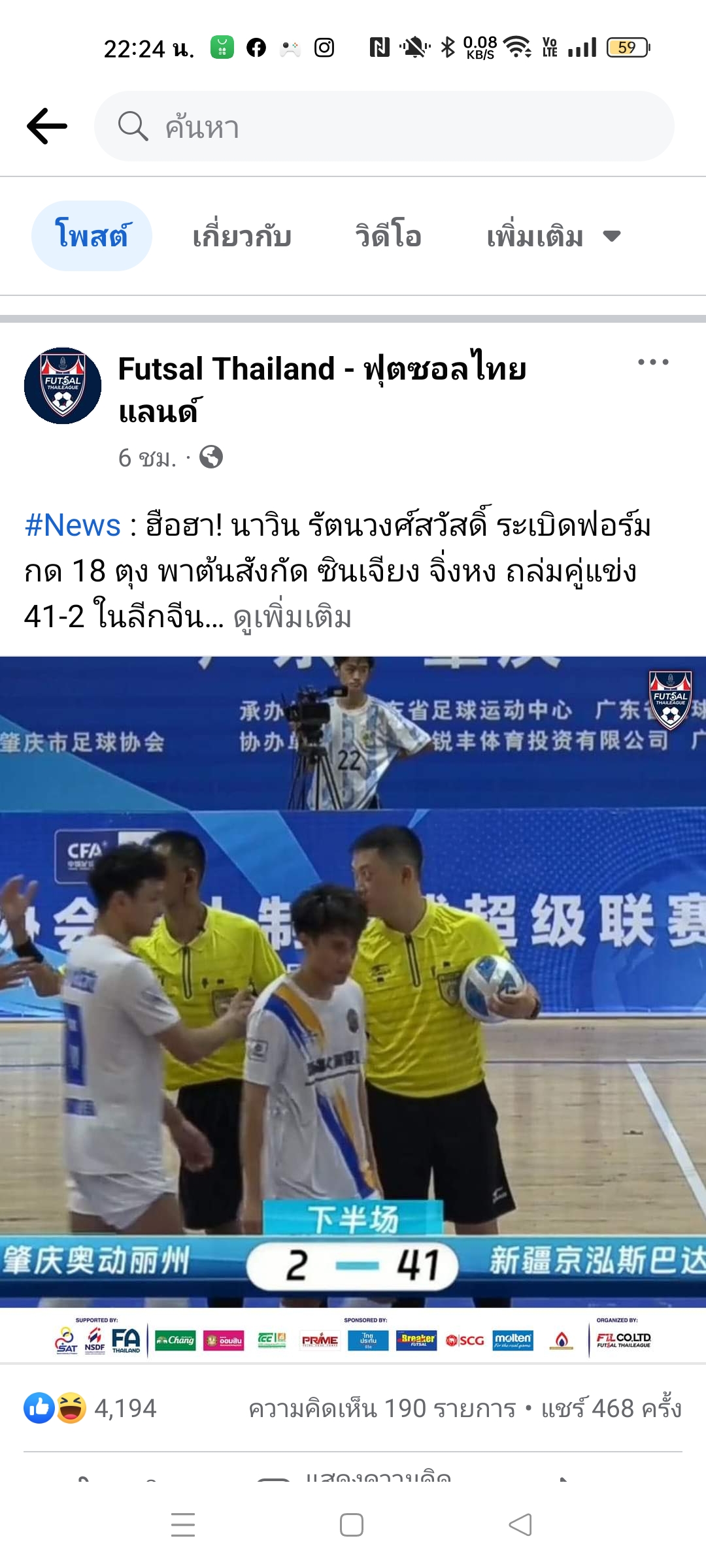
Task: Open the Futsal Thailand page avatar
Action: (x=63, y=385)
